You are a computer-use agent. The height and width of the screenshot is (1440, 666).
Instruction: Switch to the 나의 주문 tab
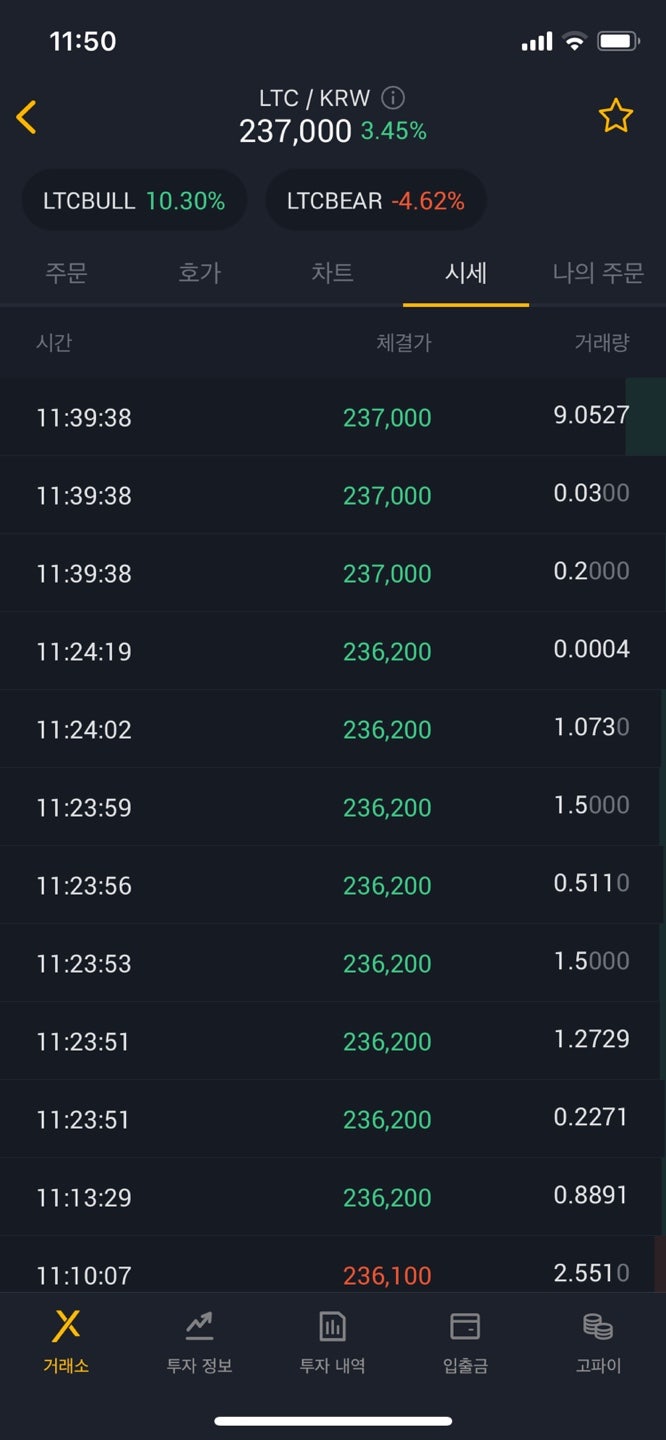(x=598, y=273)
